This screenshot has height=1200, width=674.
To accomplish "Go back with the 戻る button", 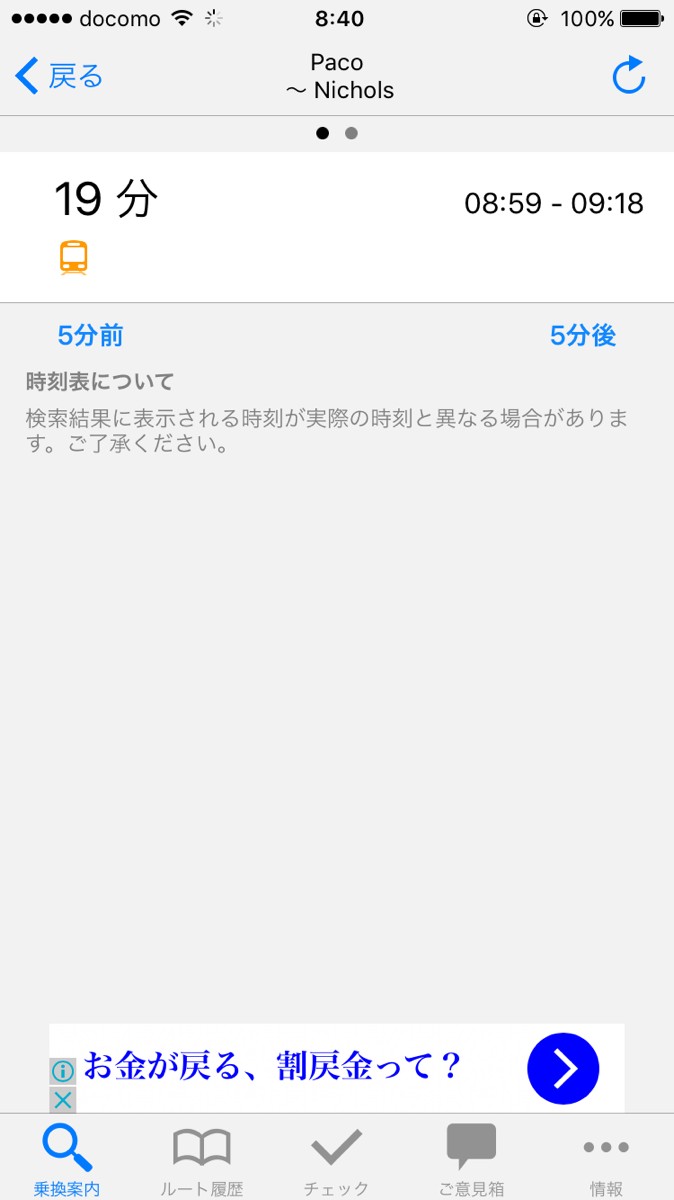I will tap(60, 76).
